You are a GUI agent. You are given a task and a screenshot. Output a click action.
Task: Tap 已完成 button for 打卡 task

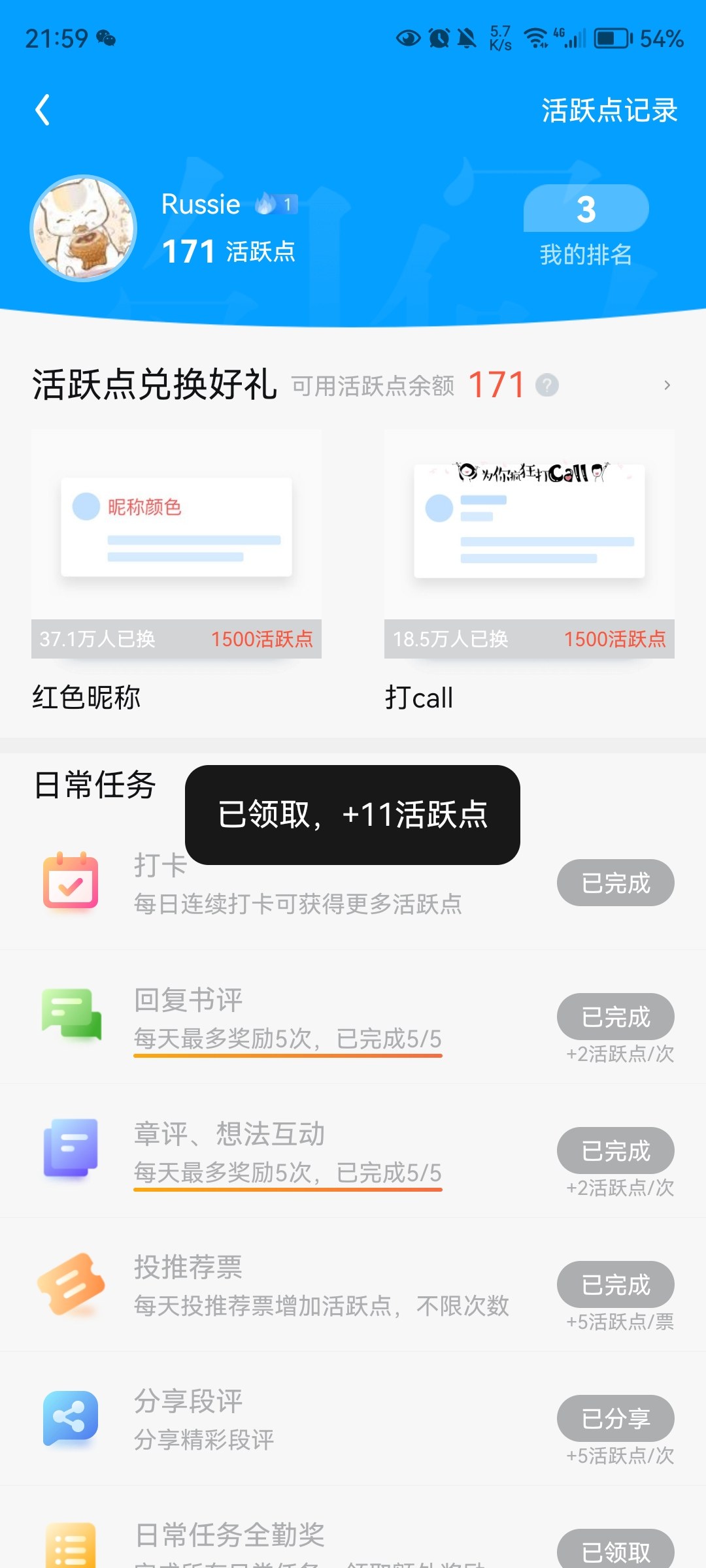click(615, 883)
